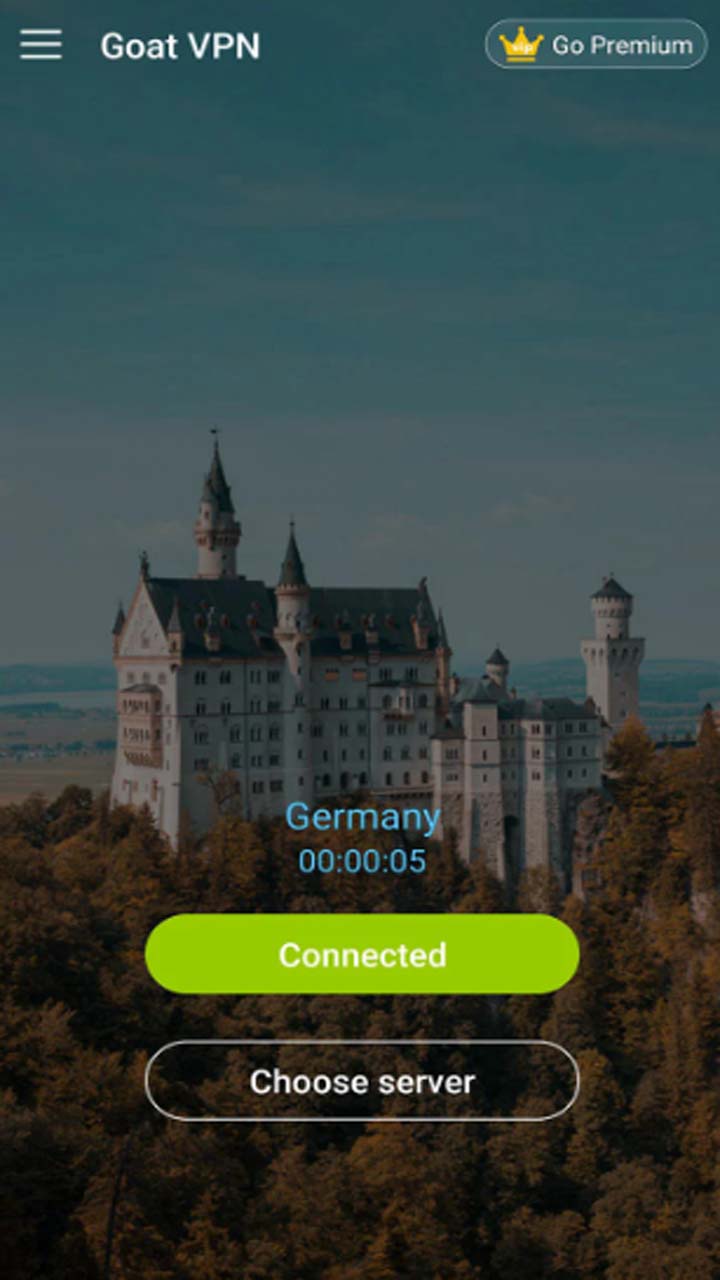Image resolution: width=720 pixels, height=1280 pixels.
Task: Tap Connected button to disconnect VPN
Action: (x=362, y=954)
